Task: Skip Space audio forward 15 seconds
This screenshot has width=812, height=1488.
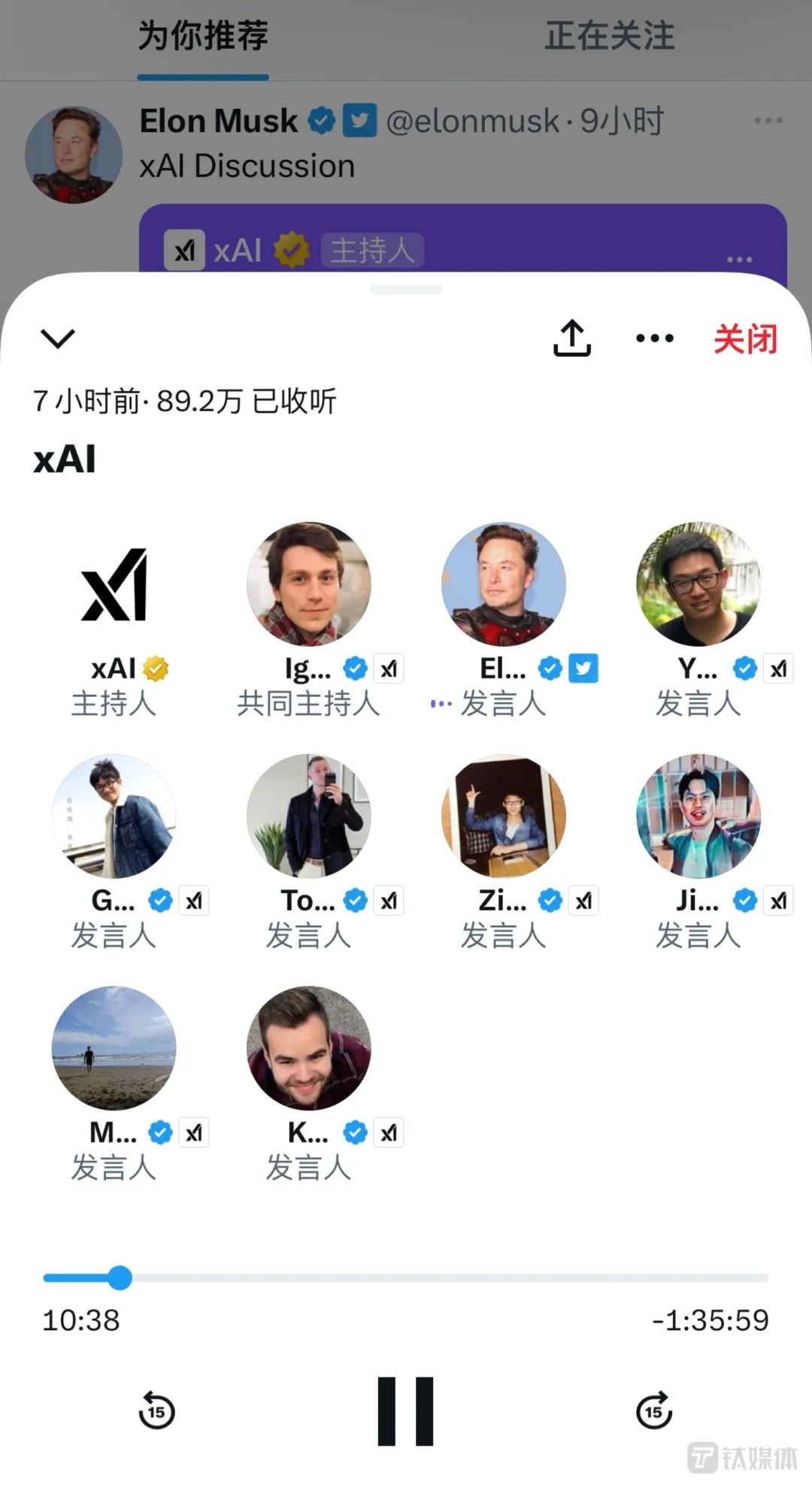Action: (x=653, y=1411)
